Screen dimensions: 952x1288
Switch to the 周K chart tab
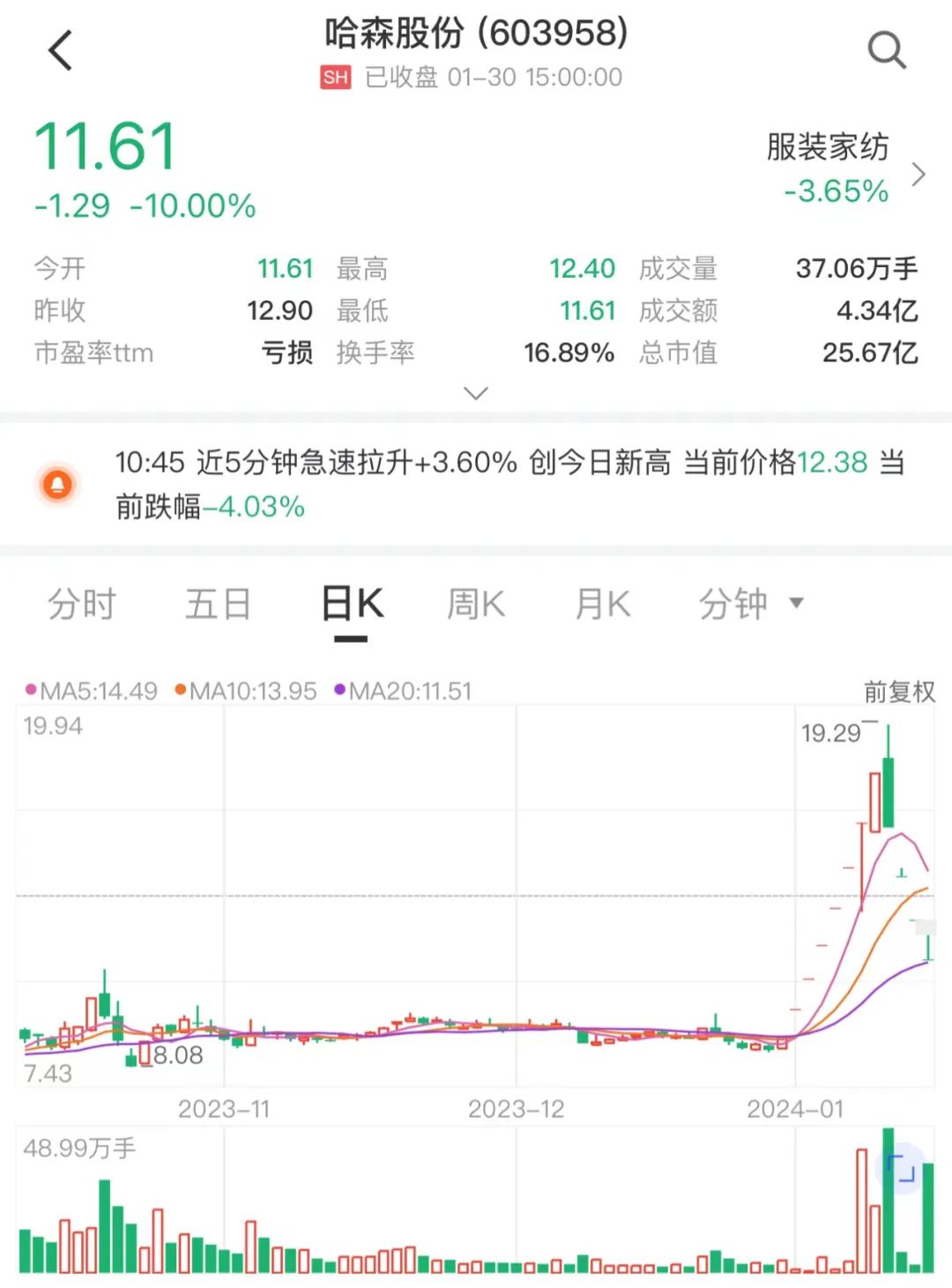[x=476, y=605]
